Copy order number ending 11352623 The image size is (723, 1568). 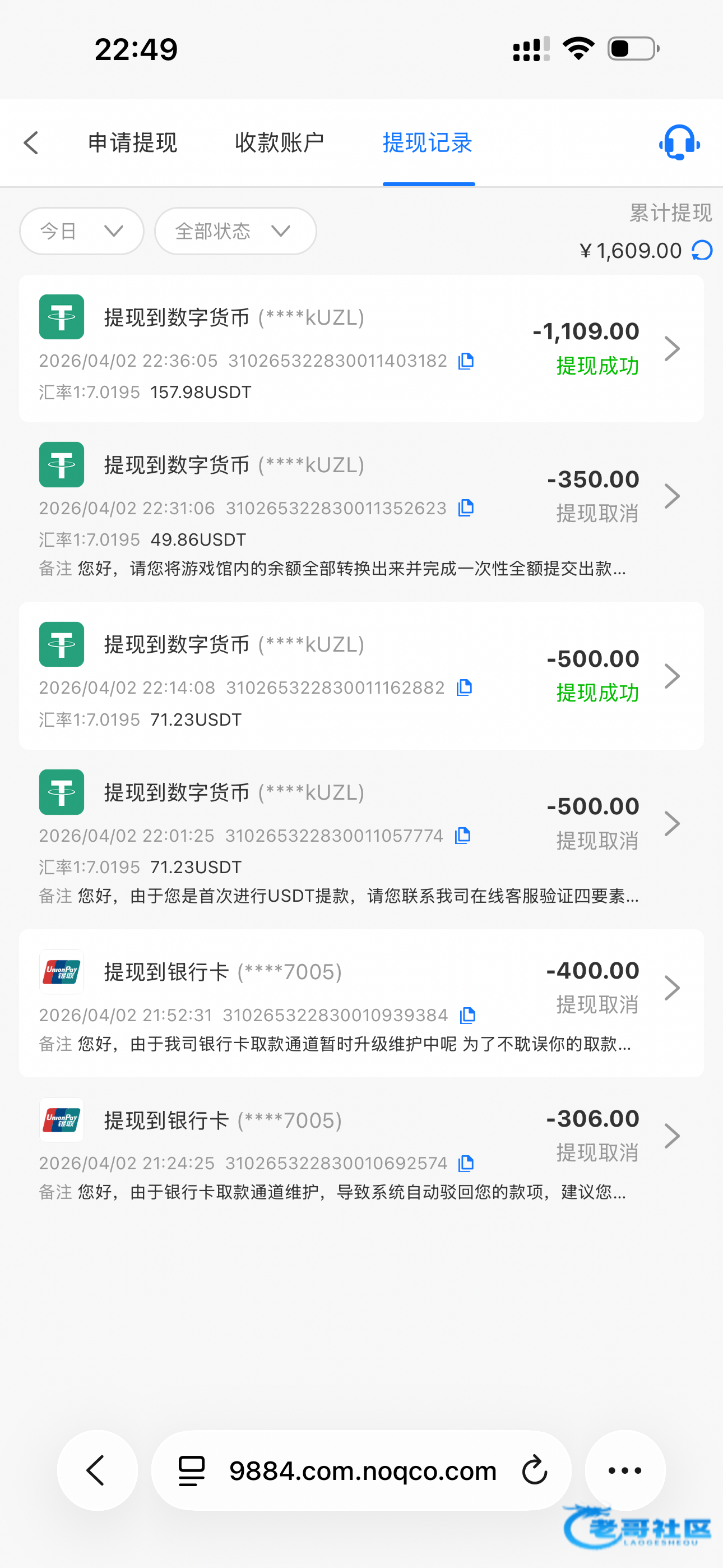tap(466, 508)
